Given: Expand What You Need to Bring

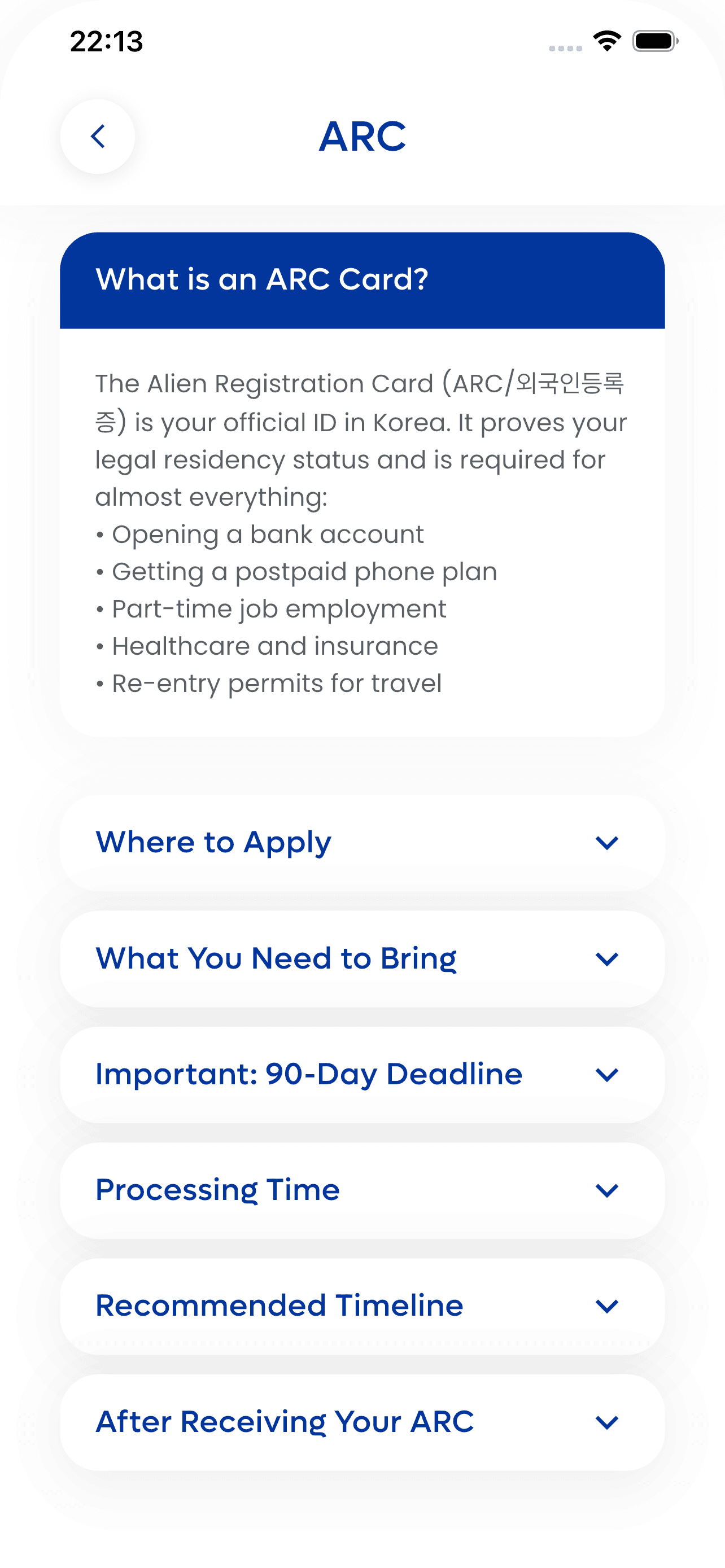Looking at the screenshot, I should tap(362, 959).
